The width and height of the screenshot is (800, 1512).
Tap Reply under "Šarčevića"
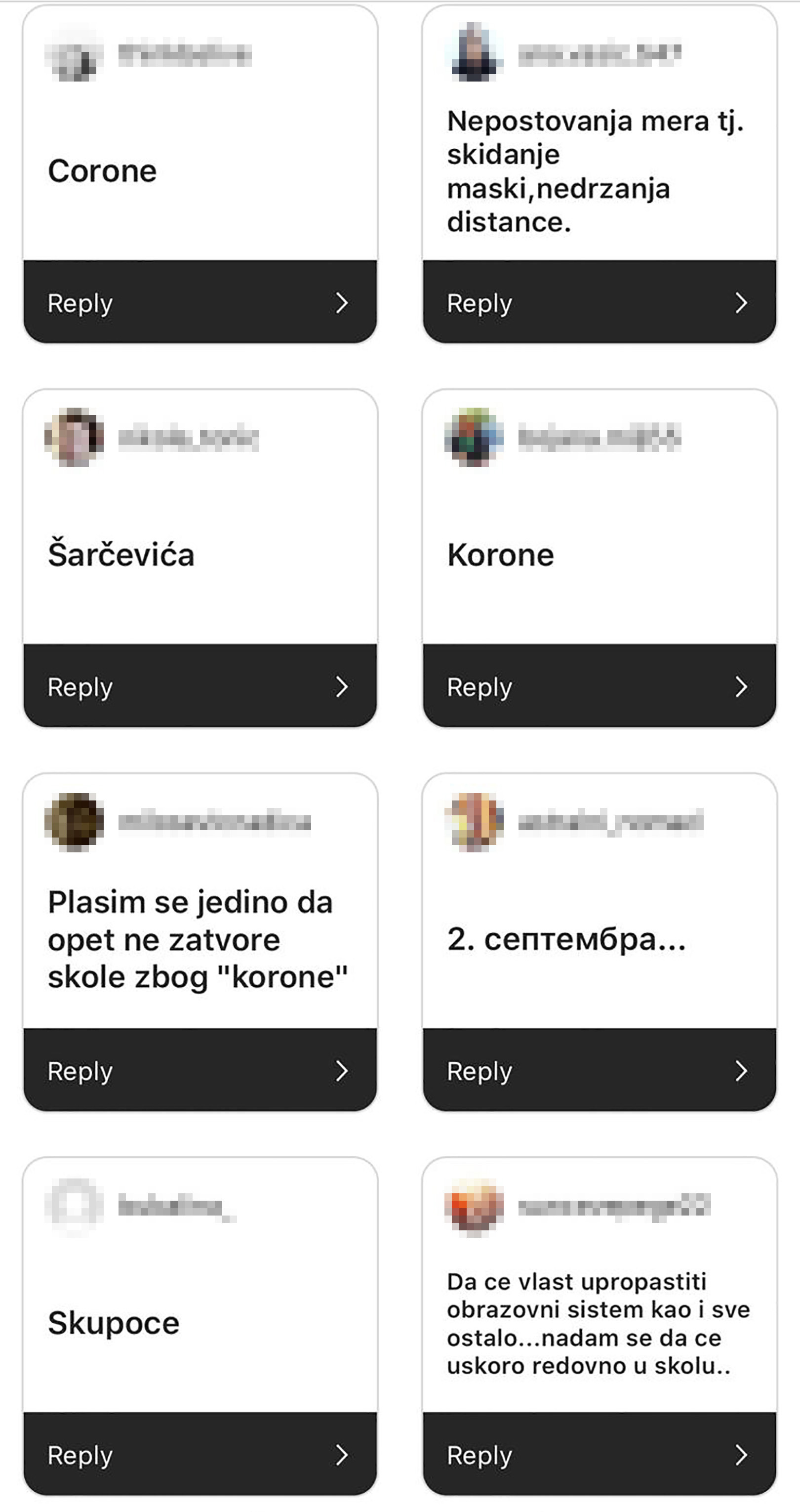click(x=200, y=686)
